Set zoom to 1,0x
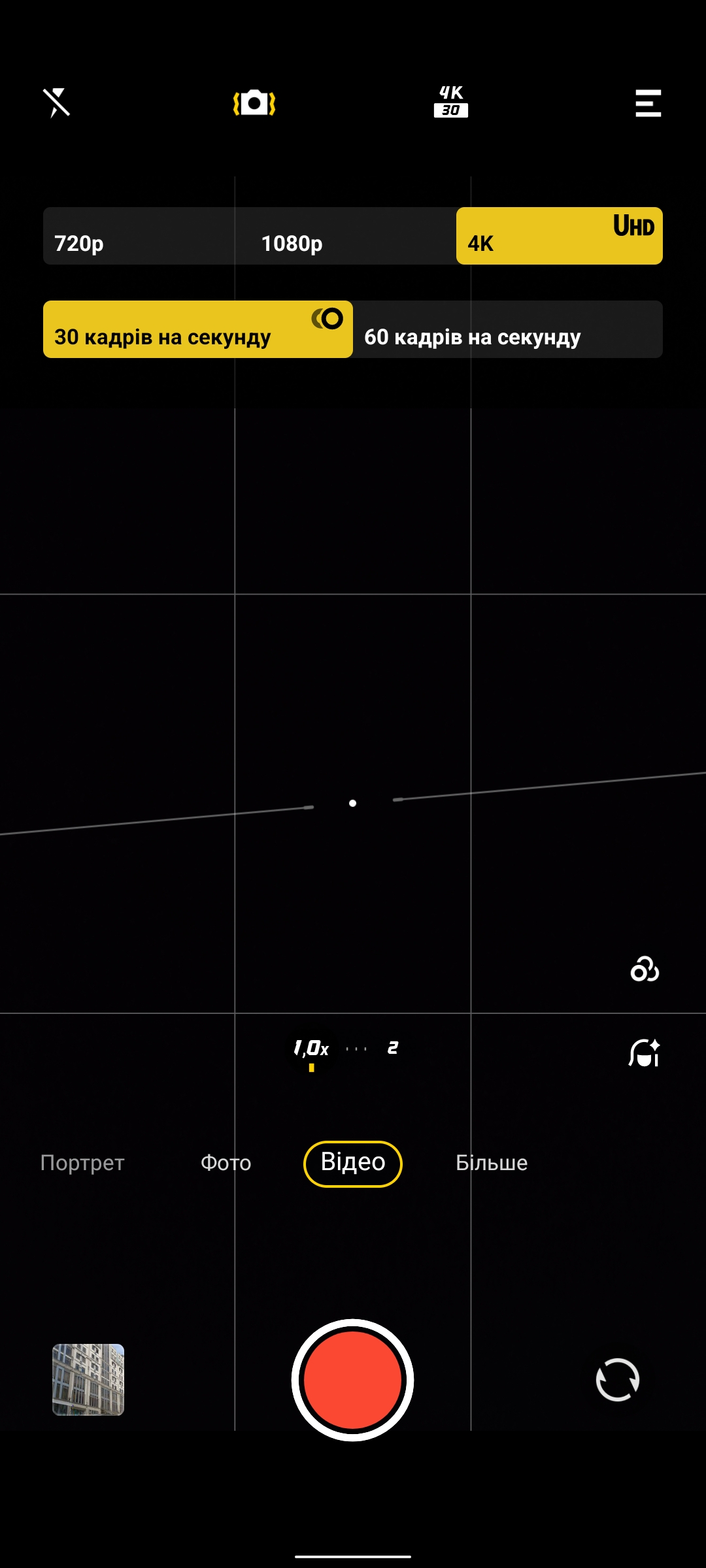This screenshot has width=706, height=1568. click(x=311, y=1049)
